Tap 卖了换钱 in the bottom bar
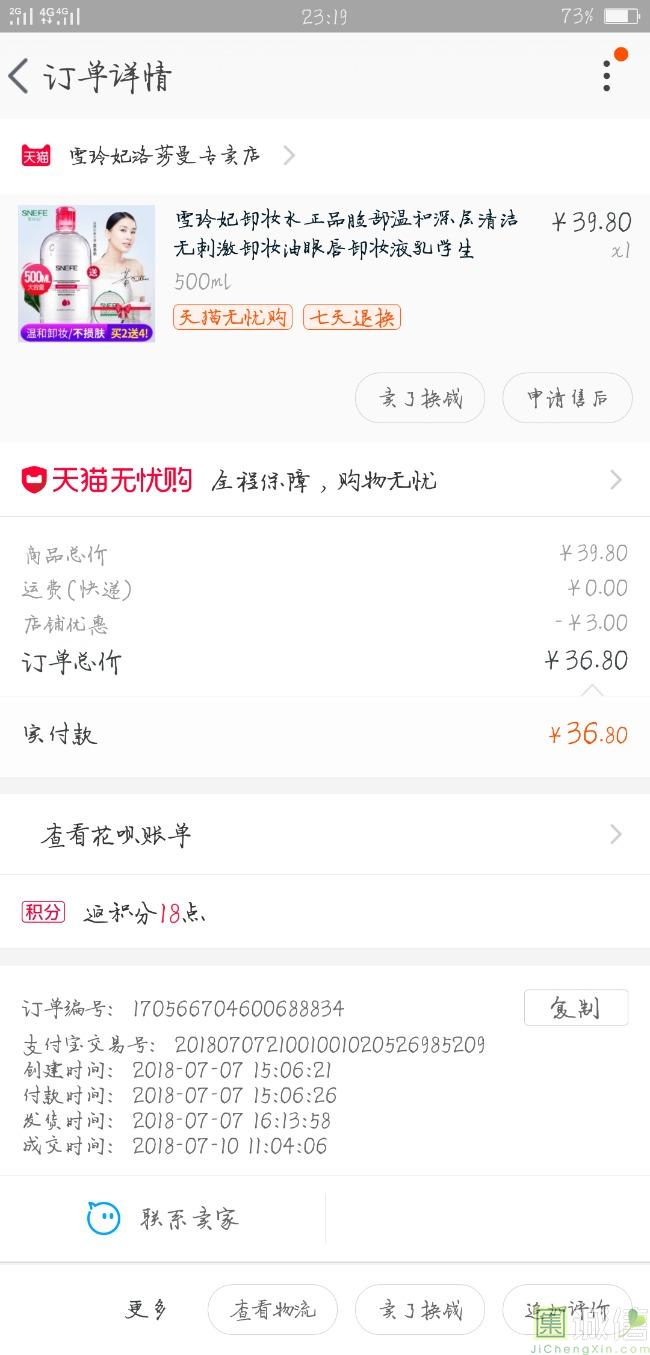 click(x=420, y=1309)
